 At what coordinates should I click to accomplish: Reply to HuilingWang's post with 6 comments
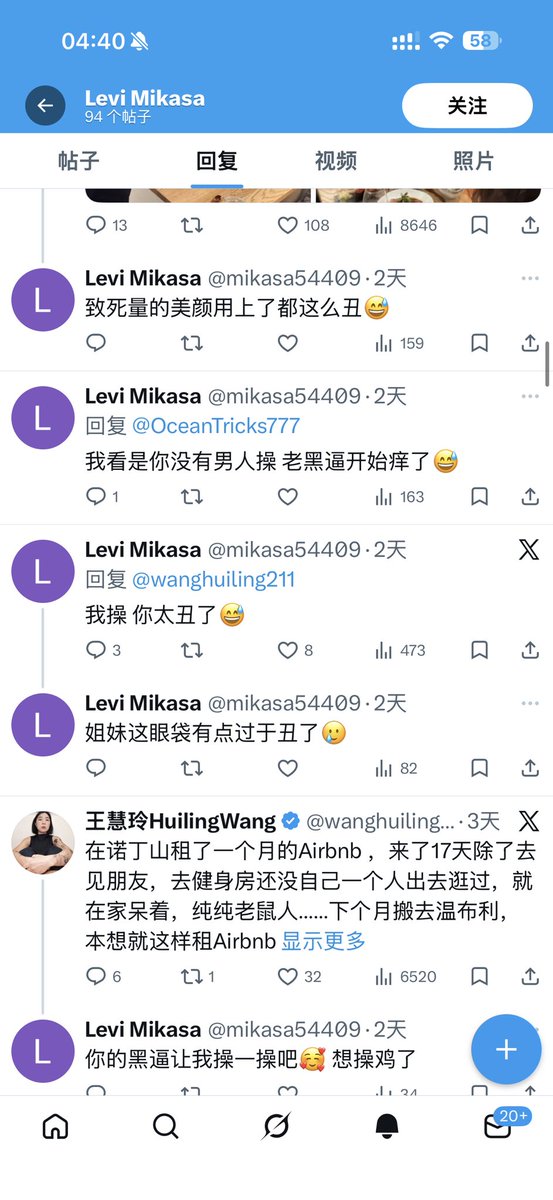[x=104, y=976]
